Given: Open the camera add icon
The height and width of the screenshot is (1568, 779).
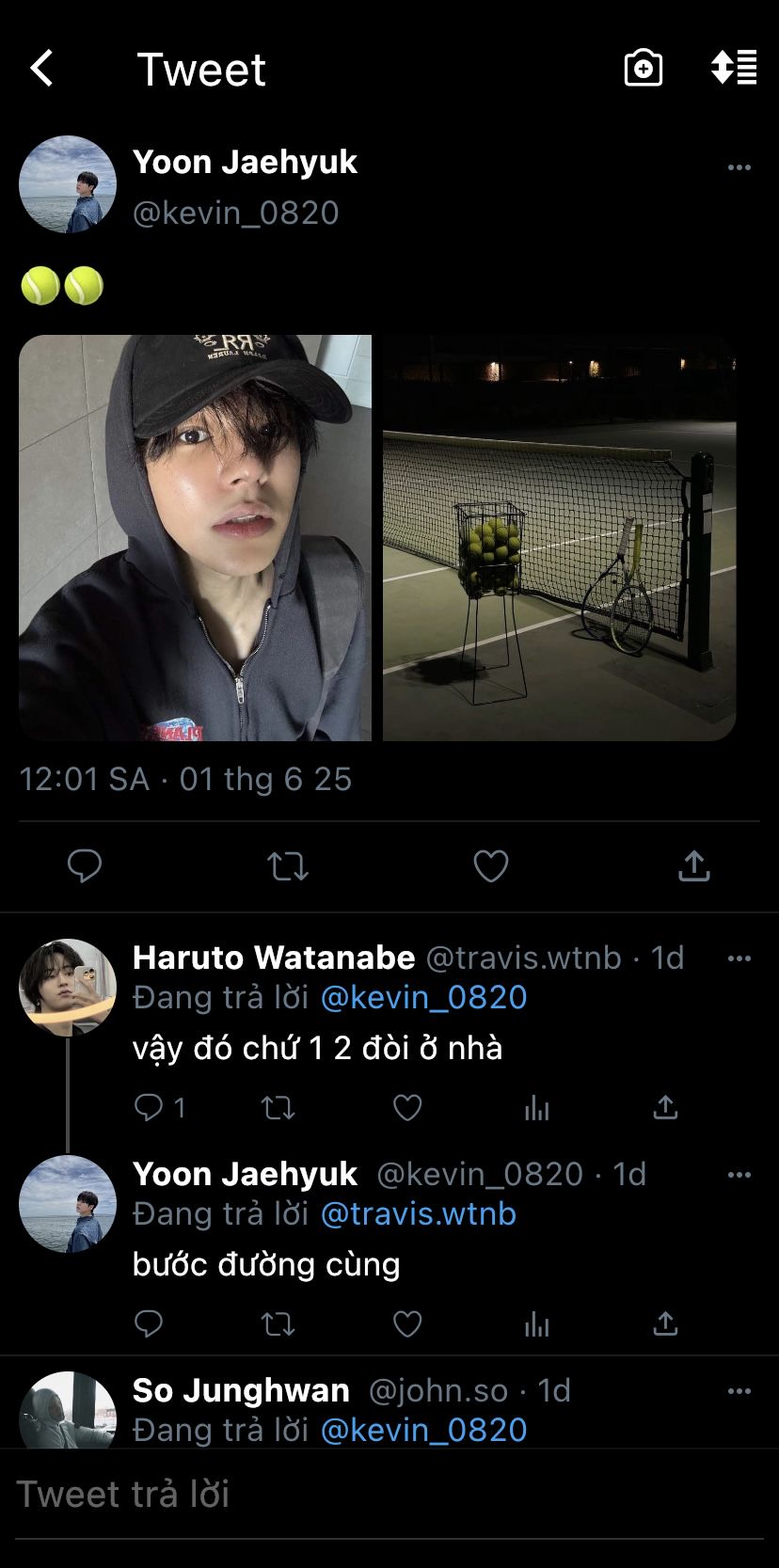Looking at the screenshot, I should tap(644, 69).
